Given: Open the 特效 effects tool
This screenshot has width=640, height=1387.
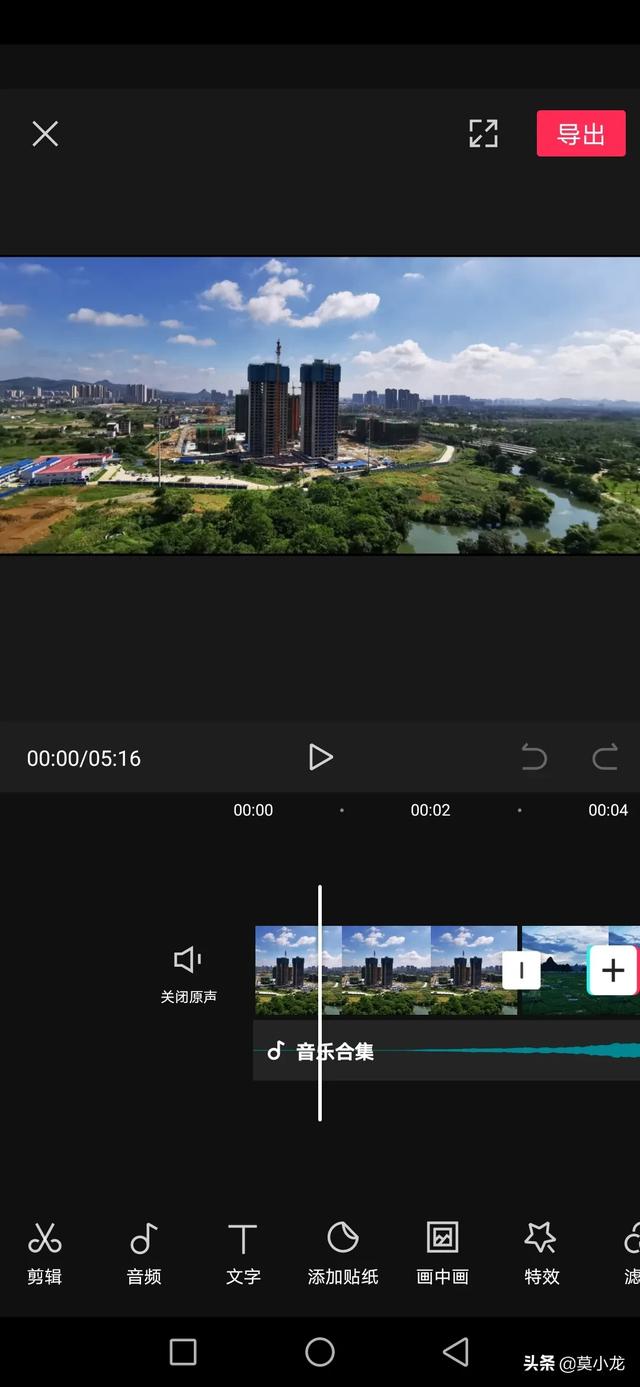Looking at the screenshot, I should (541, 1252).
